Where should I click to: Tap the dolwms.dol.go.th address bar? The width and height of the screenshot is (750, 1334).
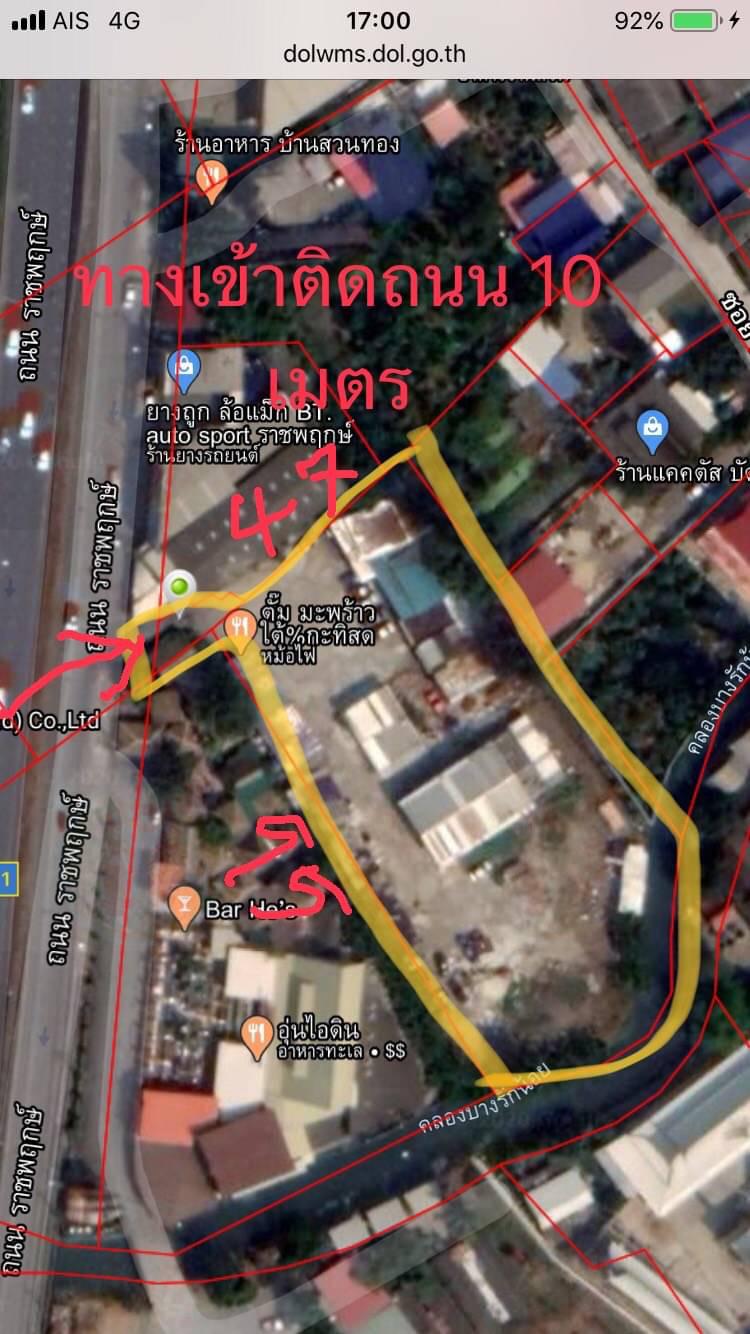click(375, 54)
